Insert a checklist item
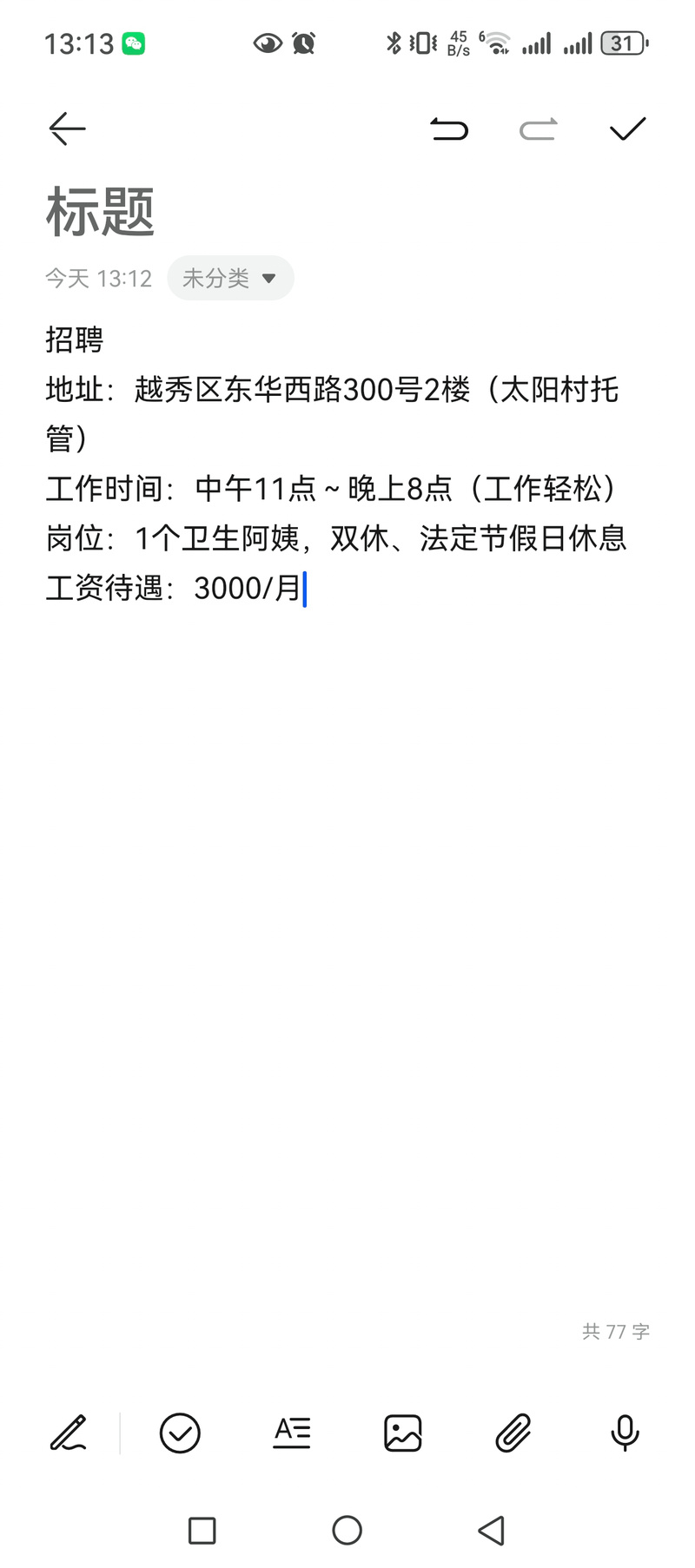695x1568 pixels. click(180, 1433)
